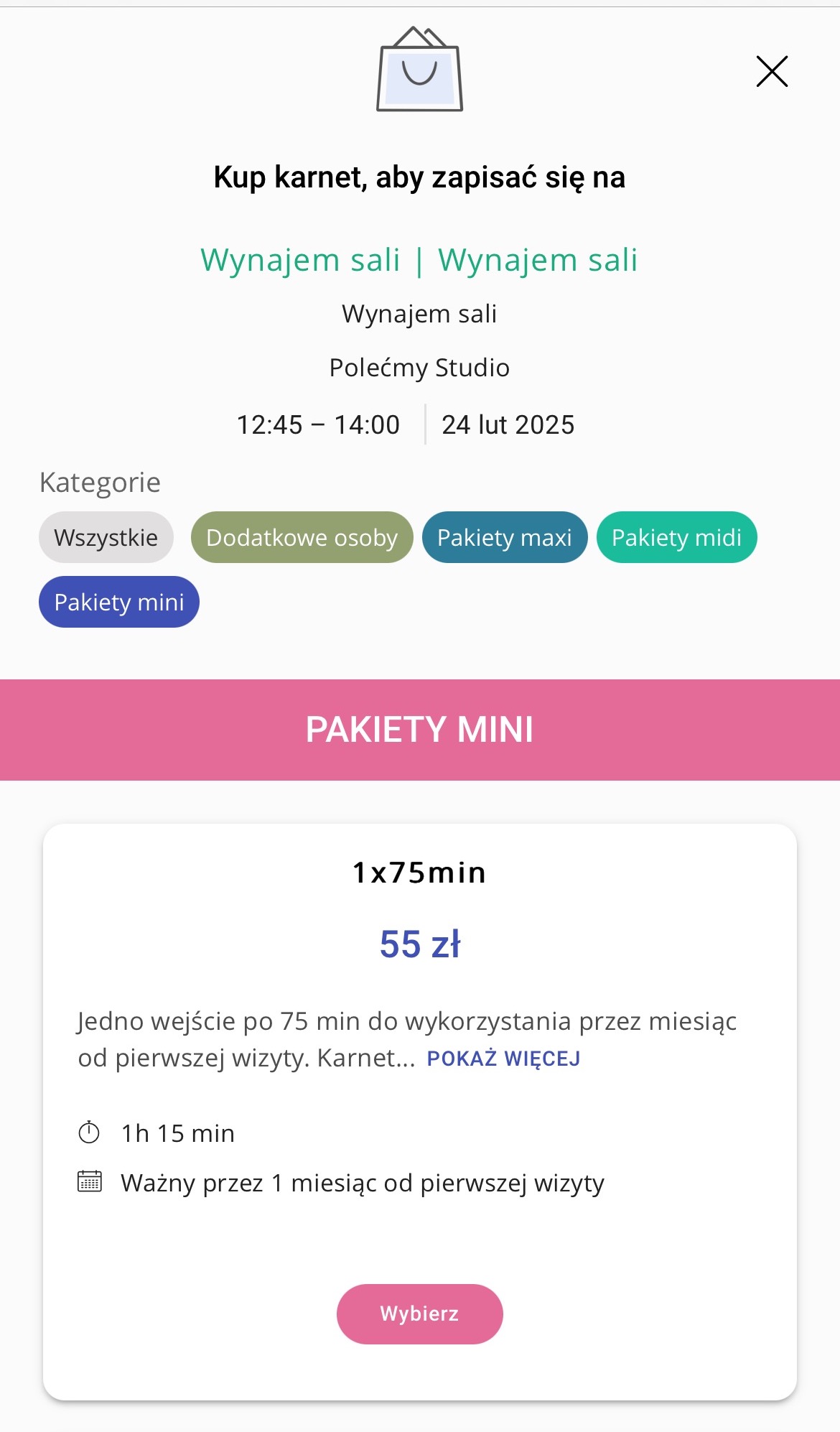Image resolution: width=840 pixels, height=1432 pixels.
Task: Choose the Pakiety mini chip
Action: 119,602
